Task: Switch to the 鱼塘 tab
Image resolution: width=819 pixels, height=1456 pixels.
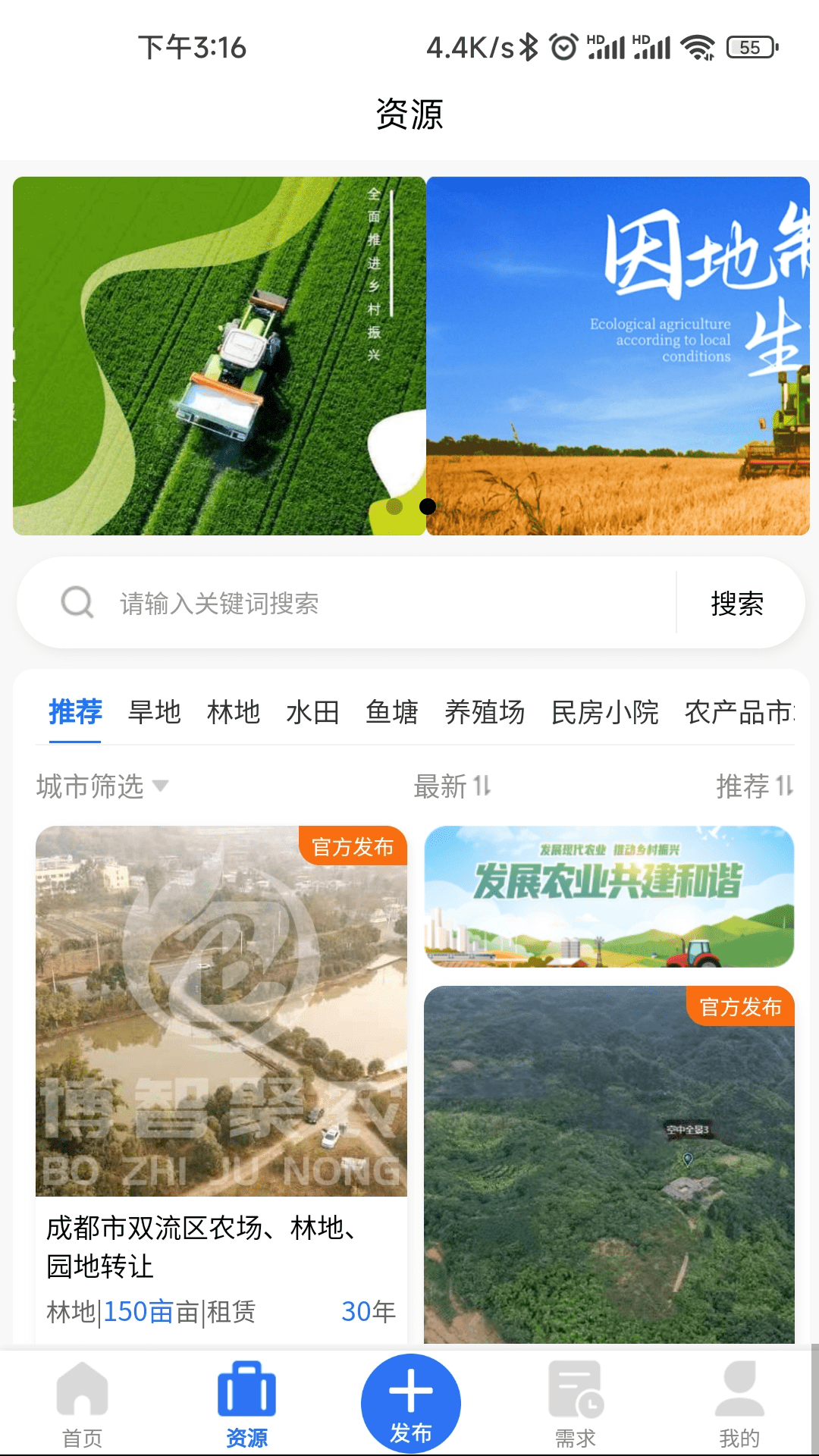Action: tap(392, 712)
